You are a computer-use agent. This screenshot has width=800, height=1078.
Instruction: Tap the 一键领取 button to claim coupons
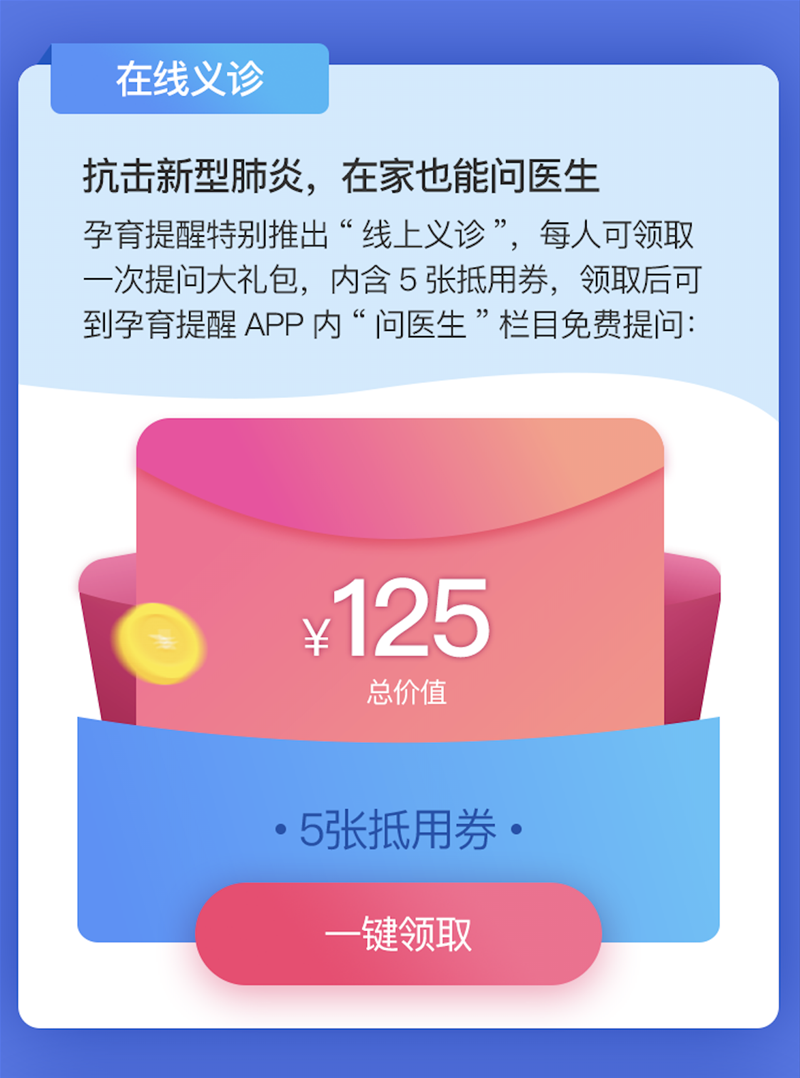tap(398, 934)
